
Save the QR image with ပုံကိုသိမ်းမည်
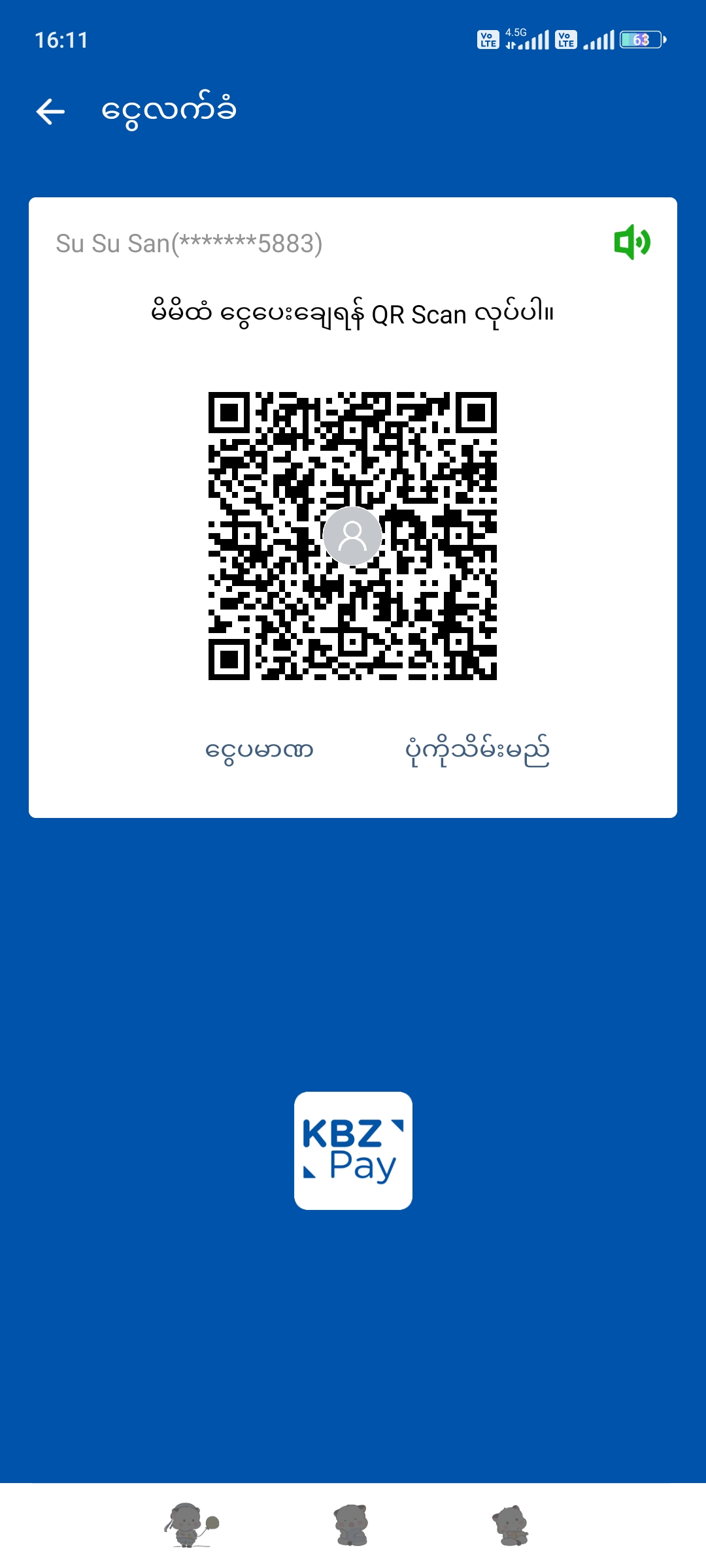(477, 751)
